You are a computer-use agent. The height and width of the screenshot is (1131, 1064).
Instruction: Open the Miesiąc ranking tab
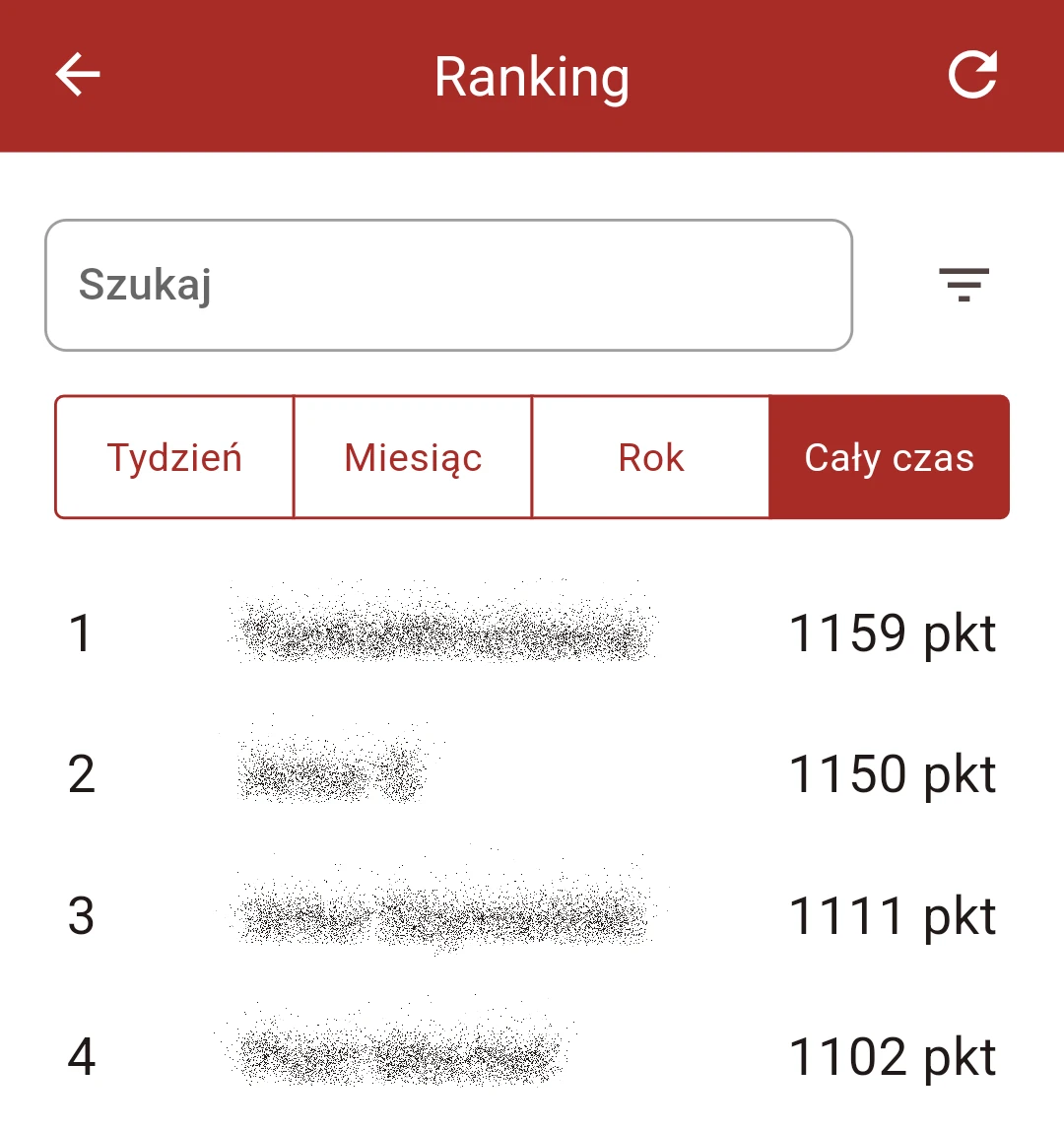(413, 456)
